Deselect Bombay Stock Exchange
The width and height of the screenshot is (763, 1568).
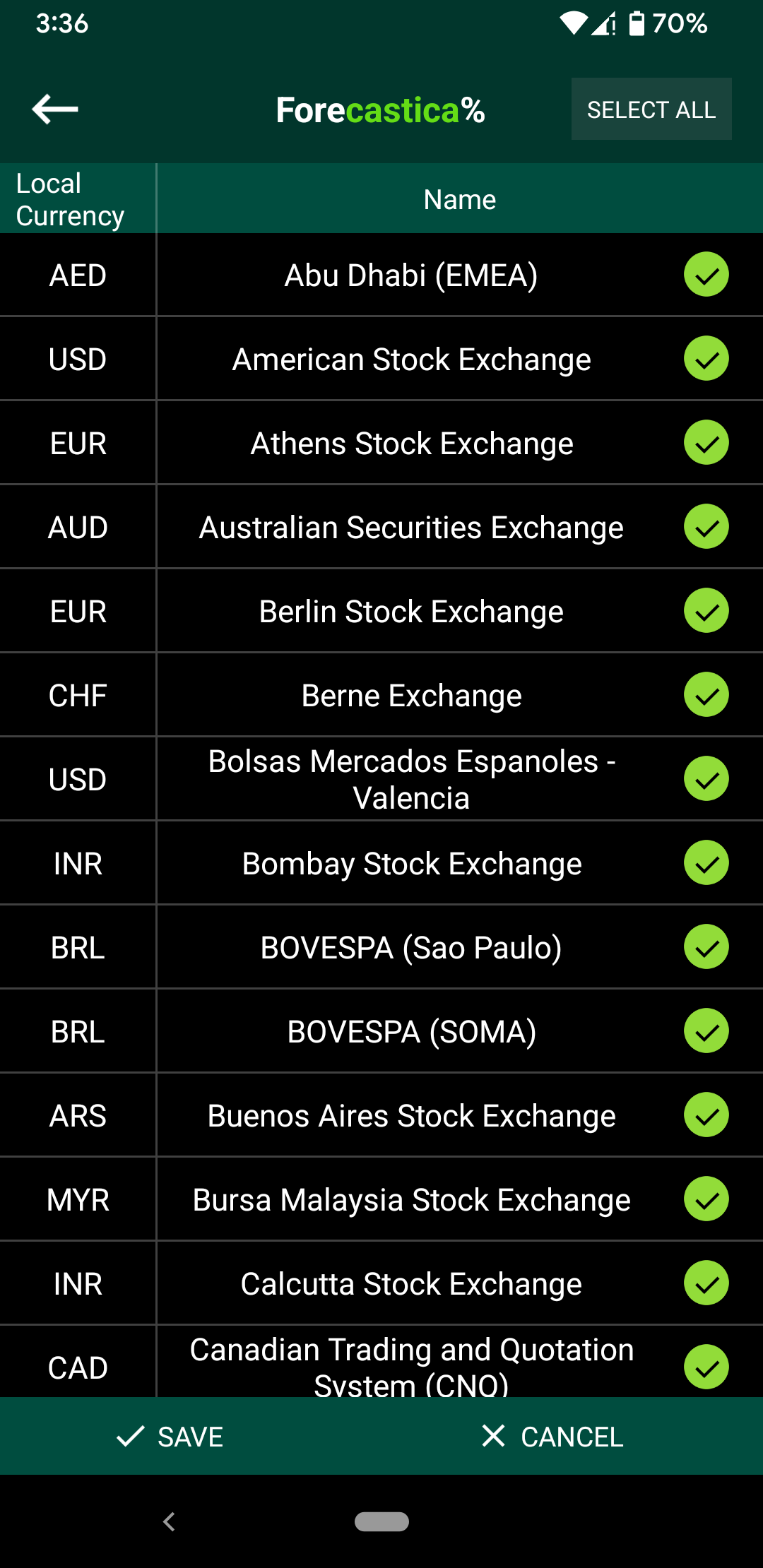(706, 863)
